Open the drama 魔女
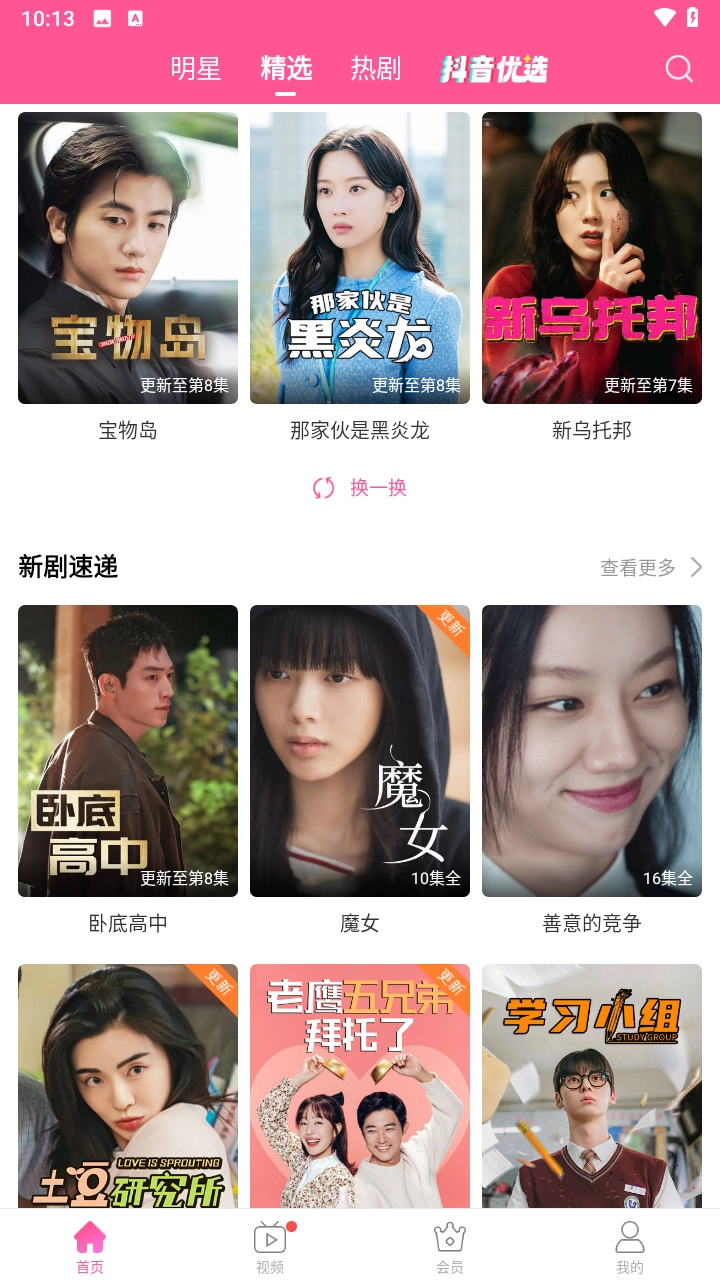 (x=360, y=751)
